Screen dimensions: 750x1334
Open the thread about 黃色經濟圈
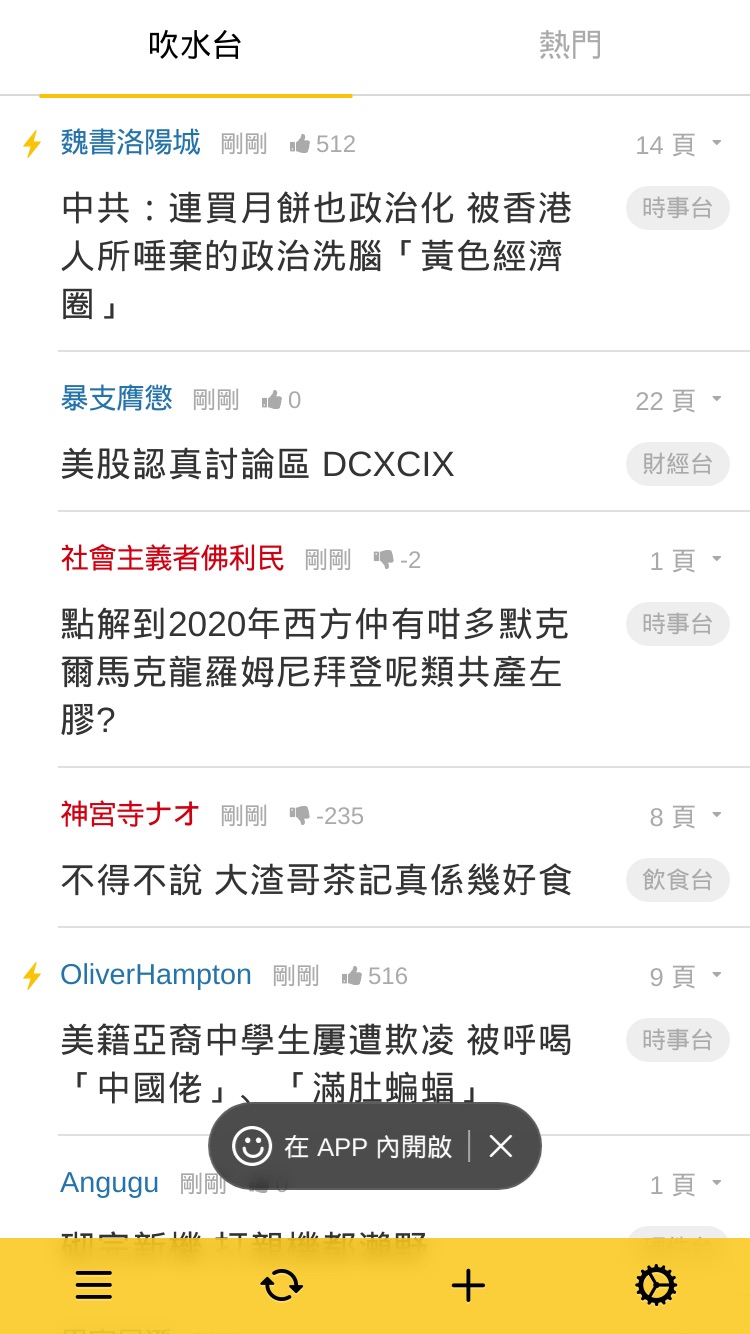coord(317,256)
